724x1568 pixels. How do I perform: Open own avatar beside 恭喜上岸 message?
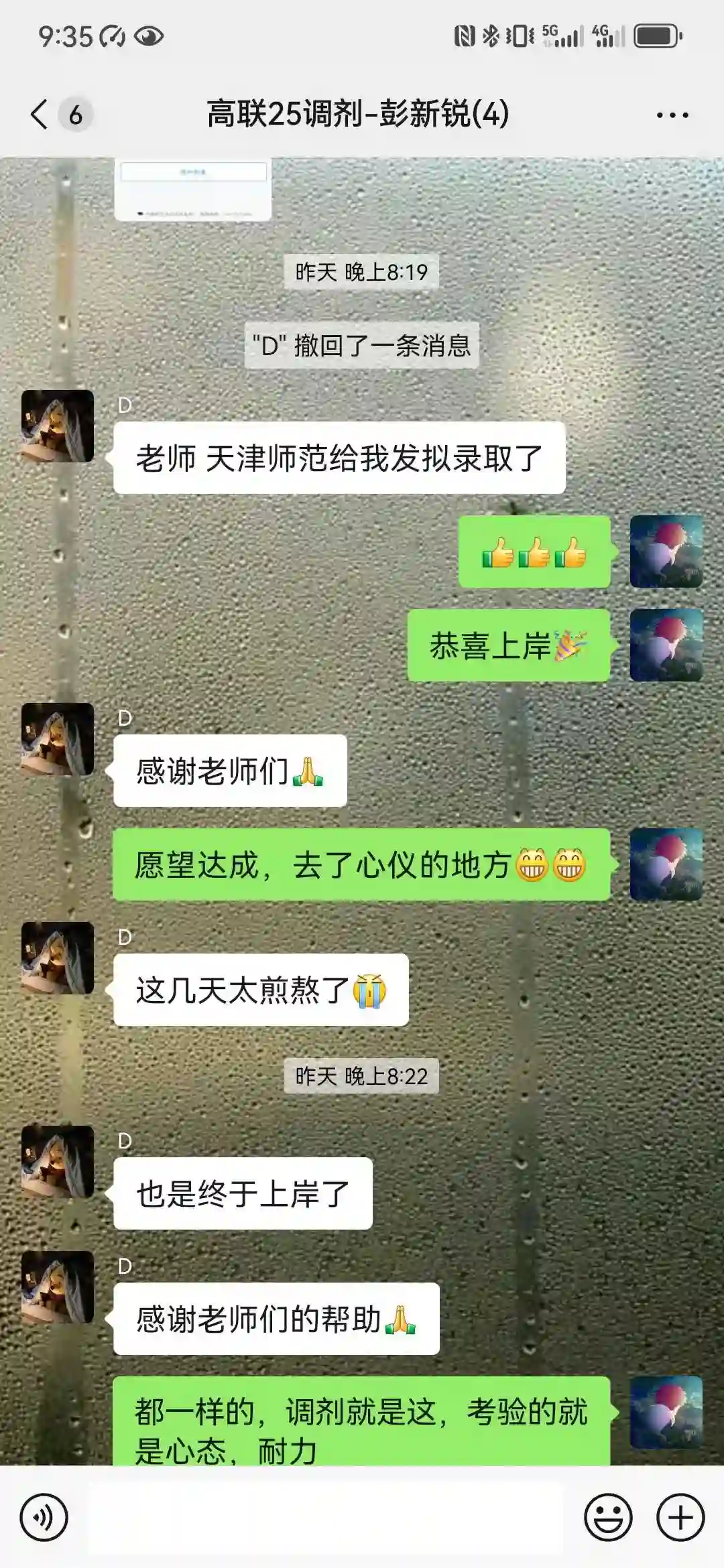pos(666,645)
